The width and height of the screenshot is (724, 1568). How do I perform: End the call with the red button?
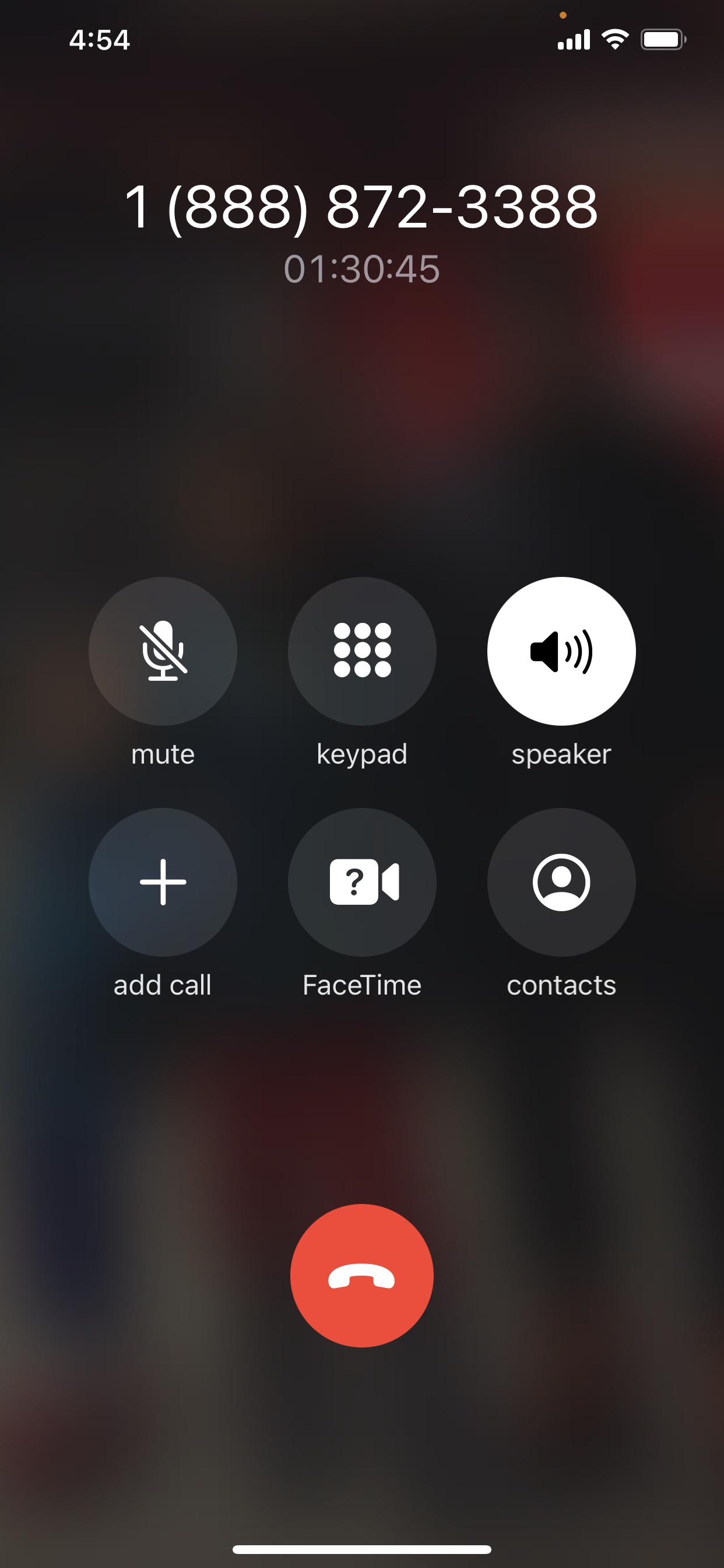[361, 1275]
